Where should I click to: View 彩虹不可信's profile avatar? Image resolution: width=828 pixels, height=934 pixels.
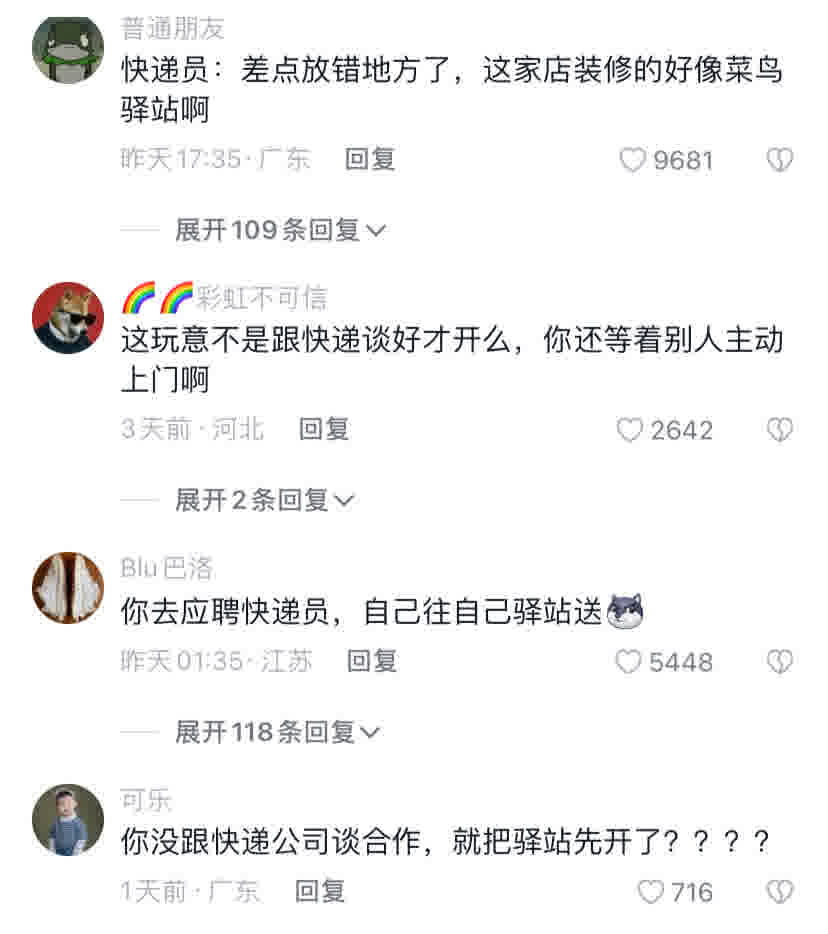pyautogui.click(x=68, y=318)
